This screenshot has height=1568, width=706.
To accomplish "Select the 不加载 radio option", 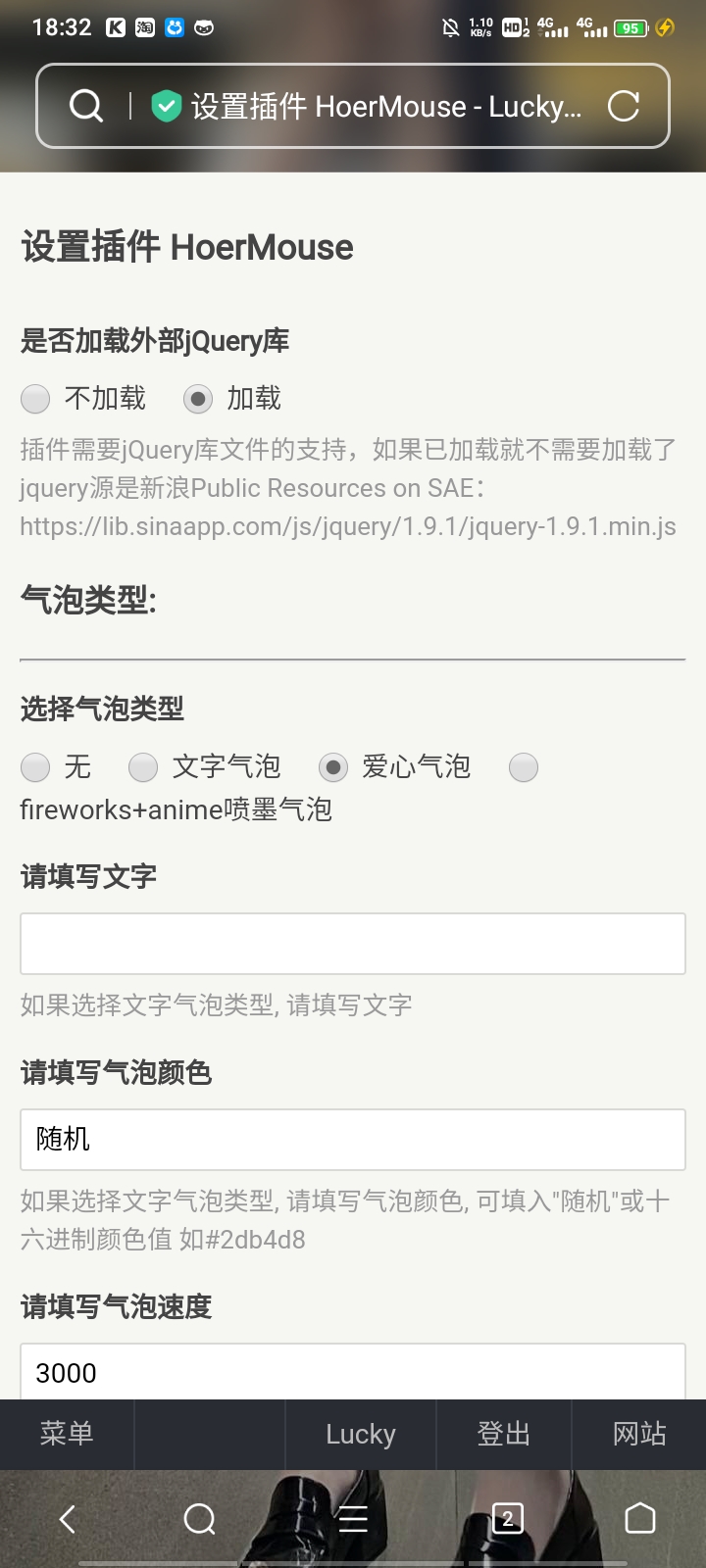I will coord(35,399).
